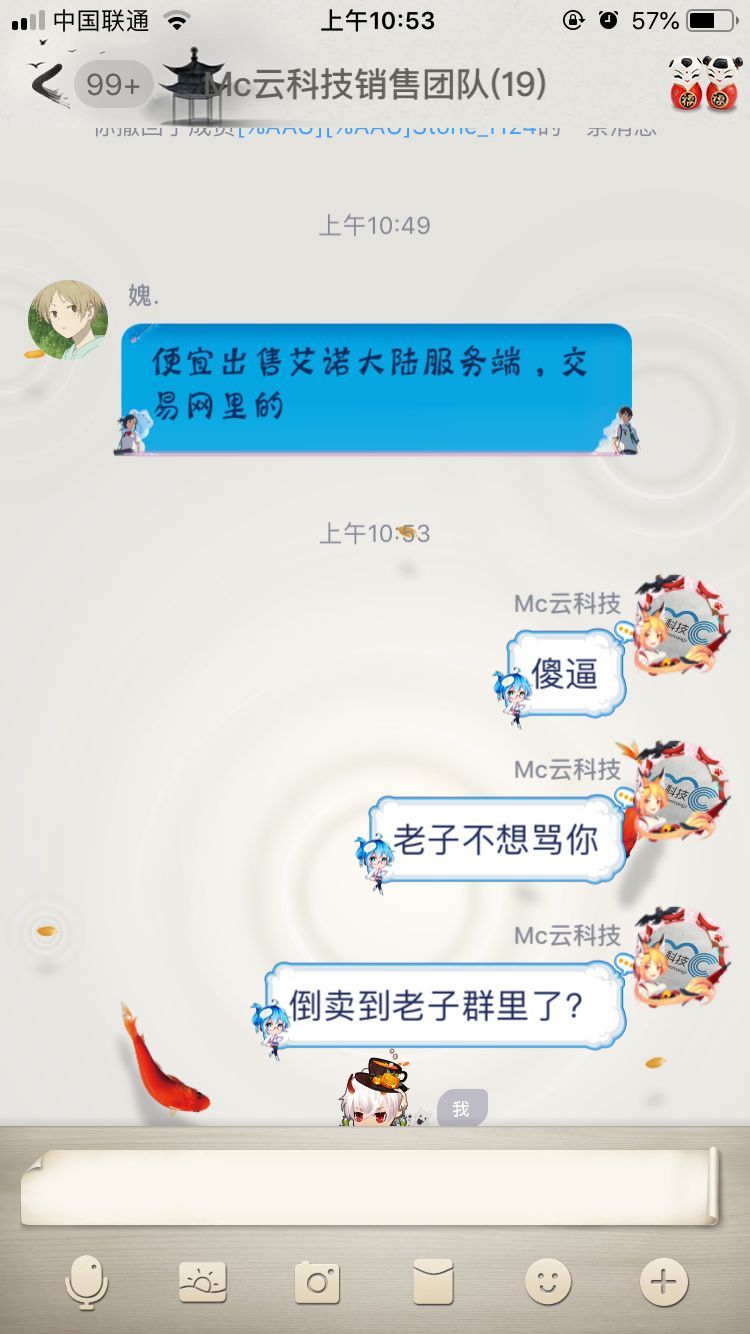The image size is (750, 1334).
Task: Open the emoji sticker panel
Action: tap(548, 1281)
